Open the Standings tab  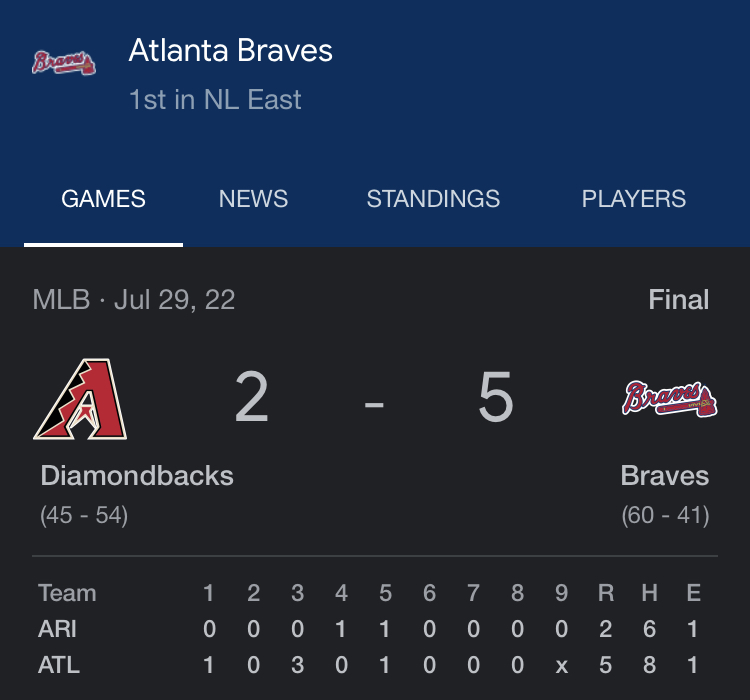[433, 199]
